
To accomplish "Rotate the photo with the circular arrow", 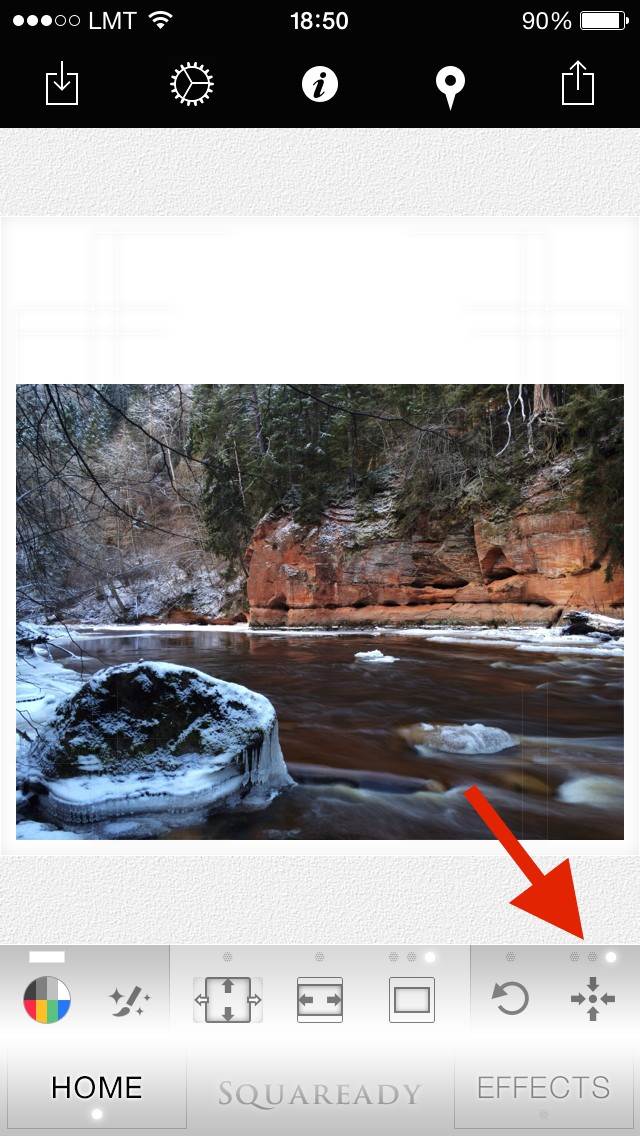I will 510,998.
